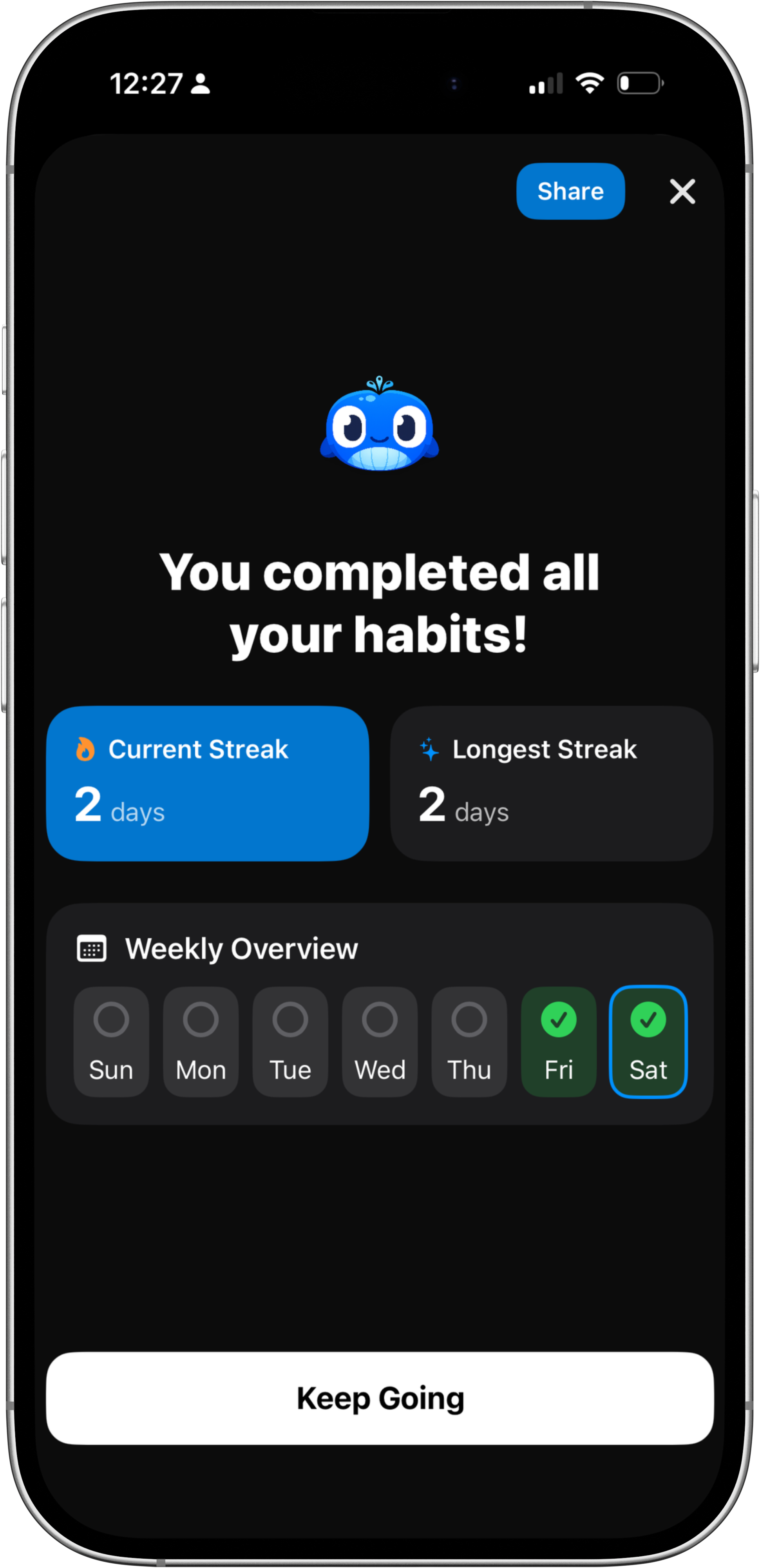760x1568 pixels.
Task: Select Mon in Weekly Overview
Action: pyautogui.click(x=201, y=1041)
